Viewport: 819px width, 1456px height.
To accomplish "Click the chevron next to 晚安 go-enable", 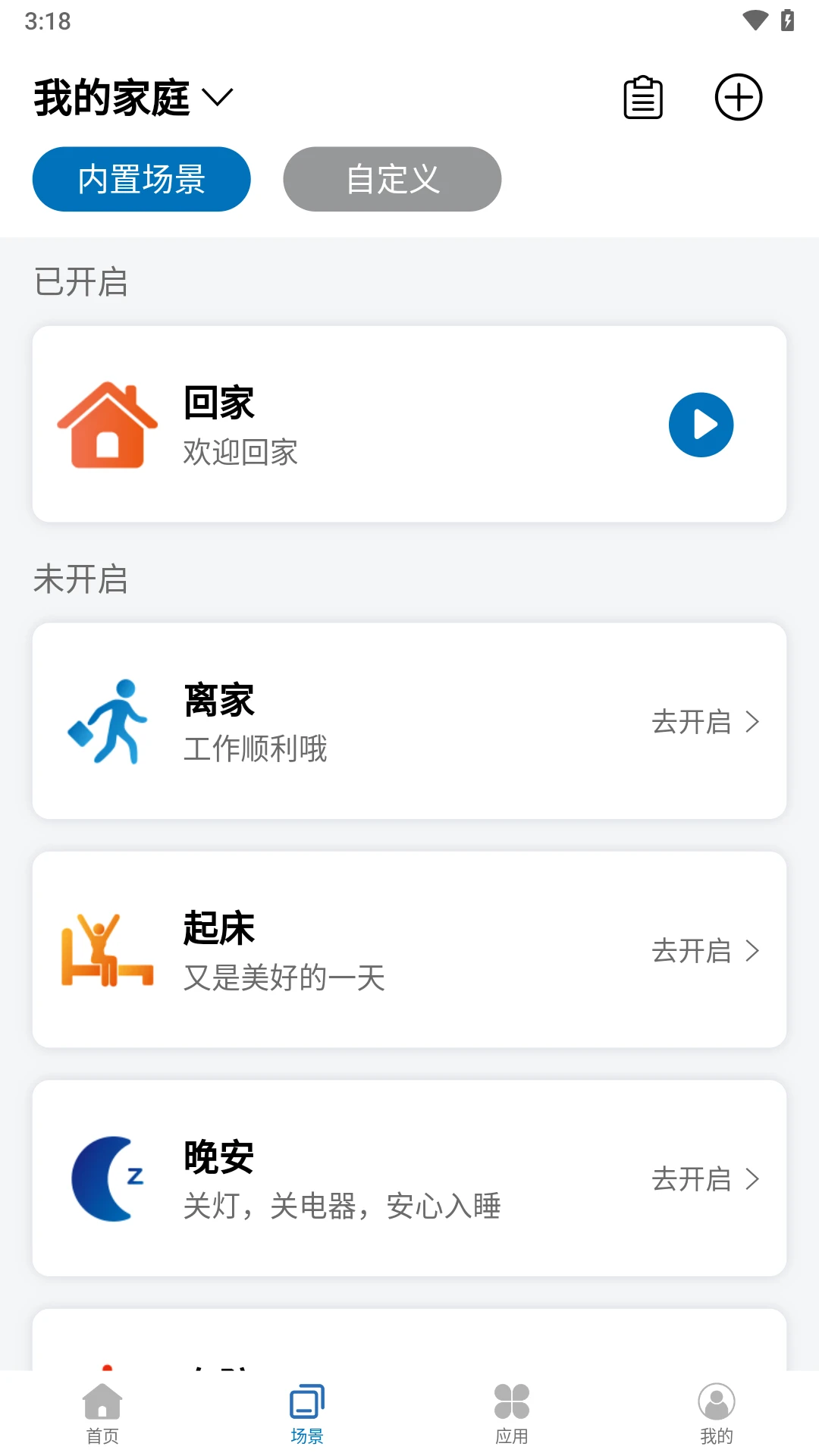I will (753, 1179).
